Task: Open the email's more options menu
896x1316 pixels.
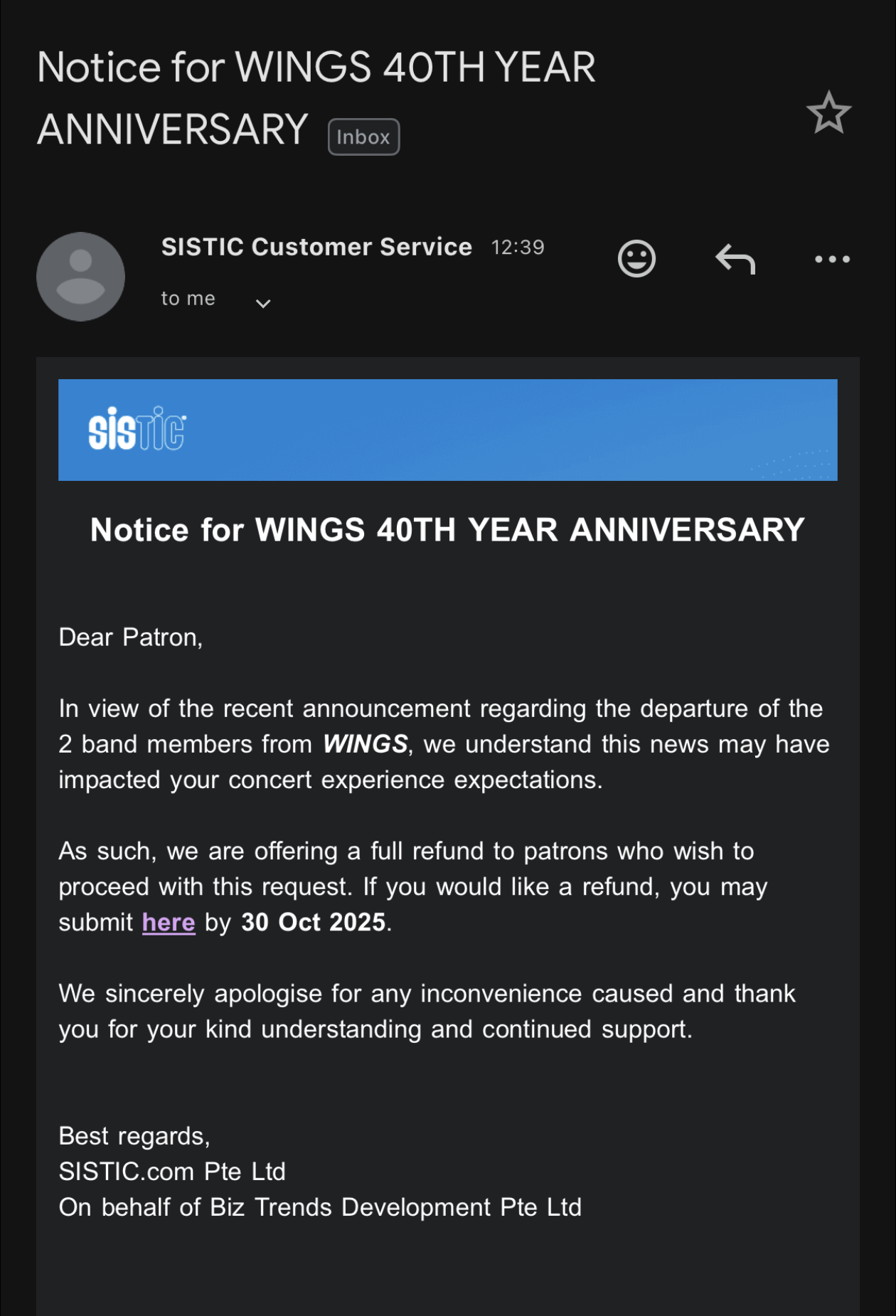Action: tap(832, 259)
